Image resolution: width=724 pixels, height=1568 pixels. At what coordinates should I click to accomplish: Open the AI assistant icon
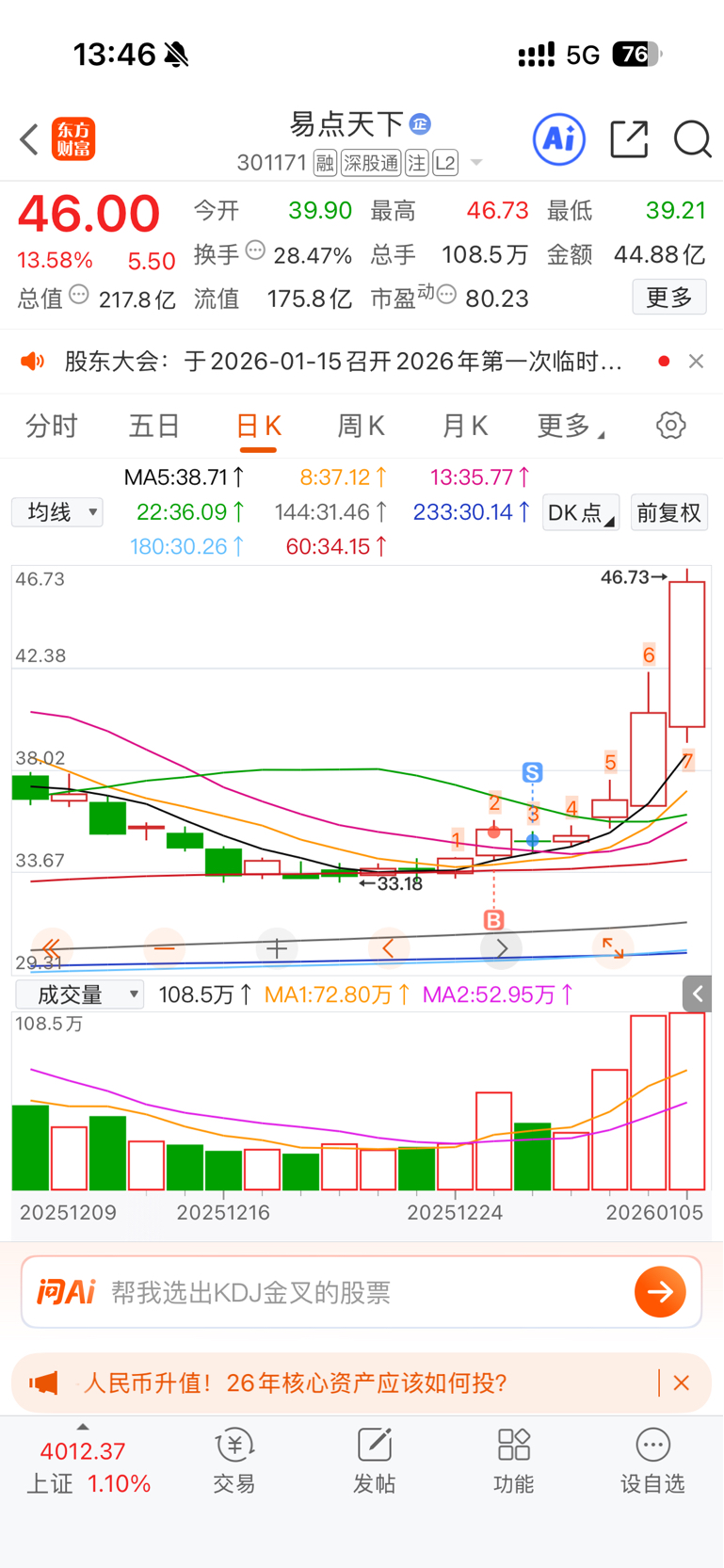coord(558,139)
